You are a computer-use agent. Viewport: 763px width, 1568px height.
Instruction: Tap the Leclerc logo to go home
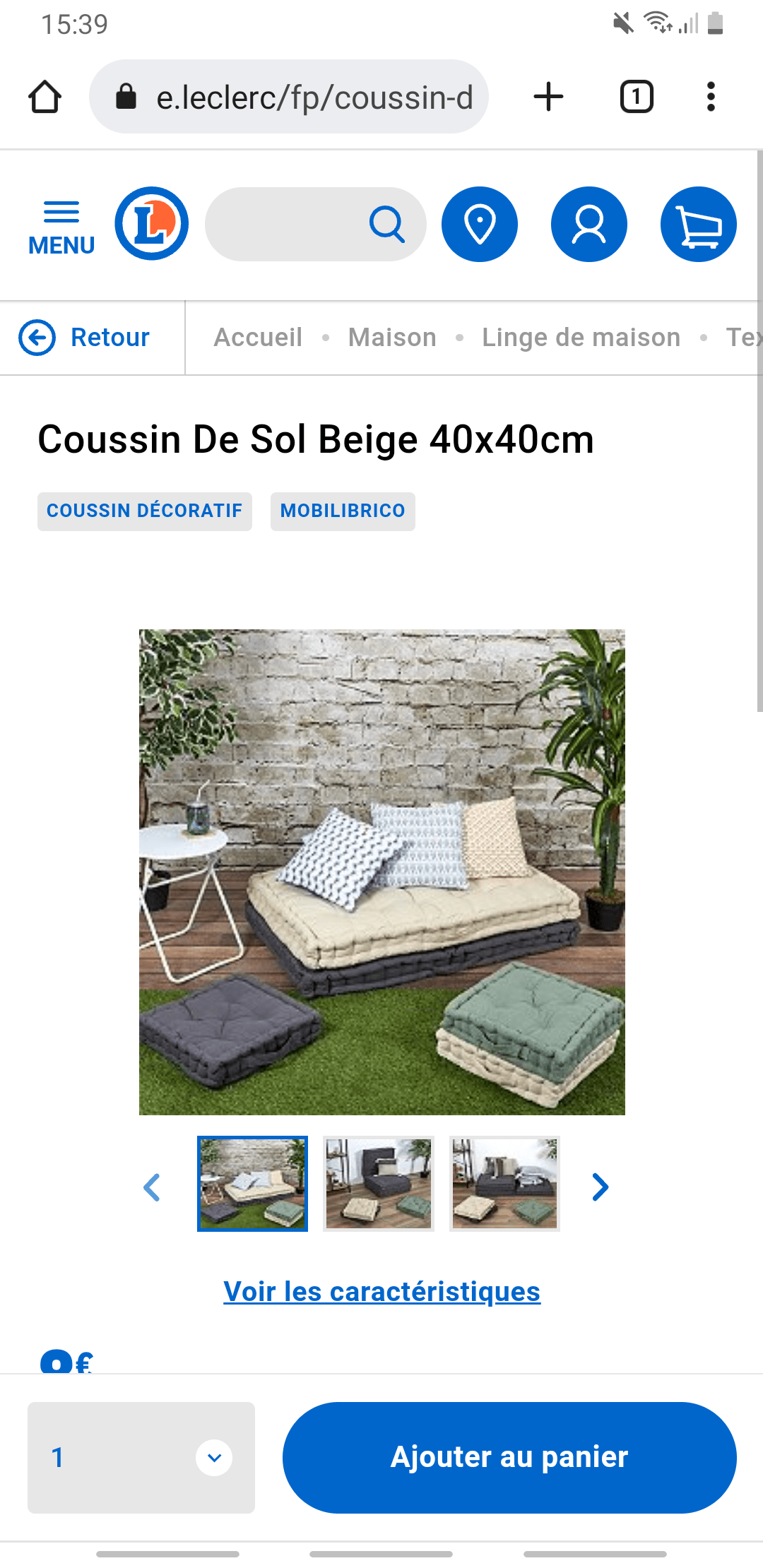click(x=152, y=224)
